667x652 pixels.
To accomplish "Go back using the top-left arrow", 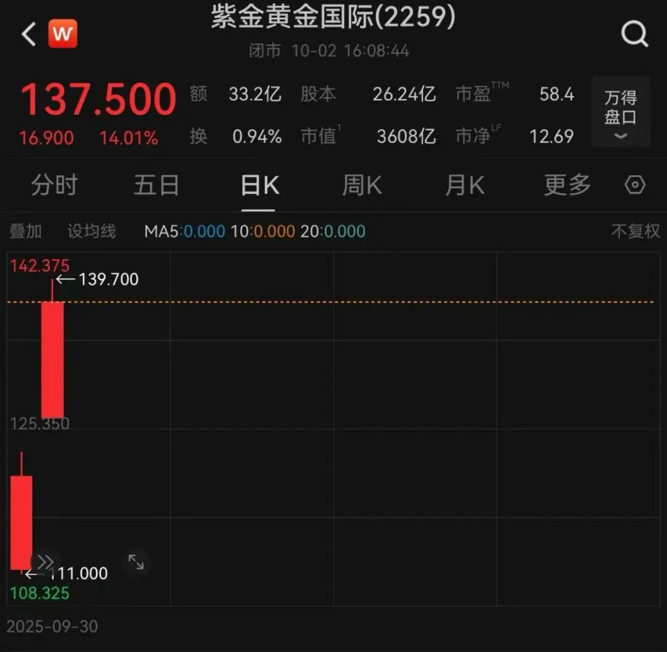I will click(x=28, y=34).
